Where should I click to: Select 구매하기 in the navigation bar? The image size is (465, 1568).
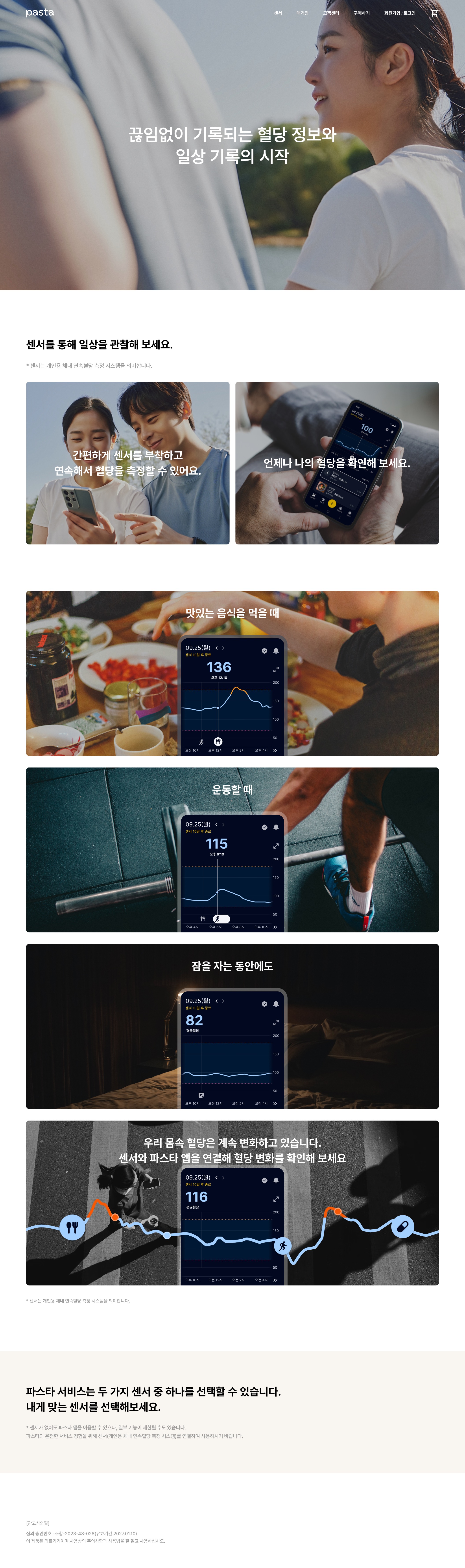(x=361, y=13)
